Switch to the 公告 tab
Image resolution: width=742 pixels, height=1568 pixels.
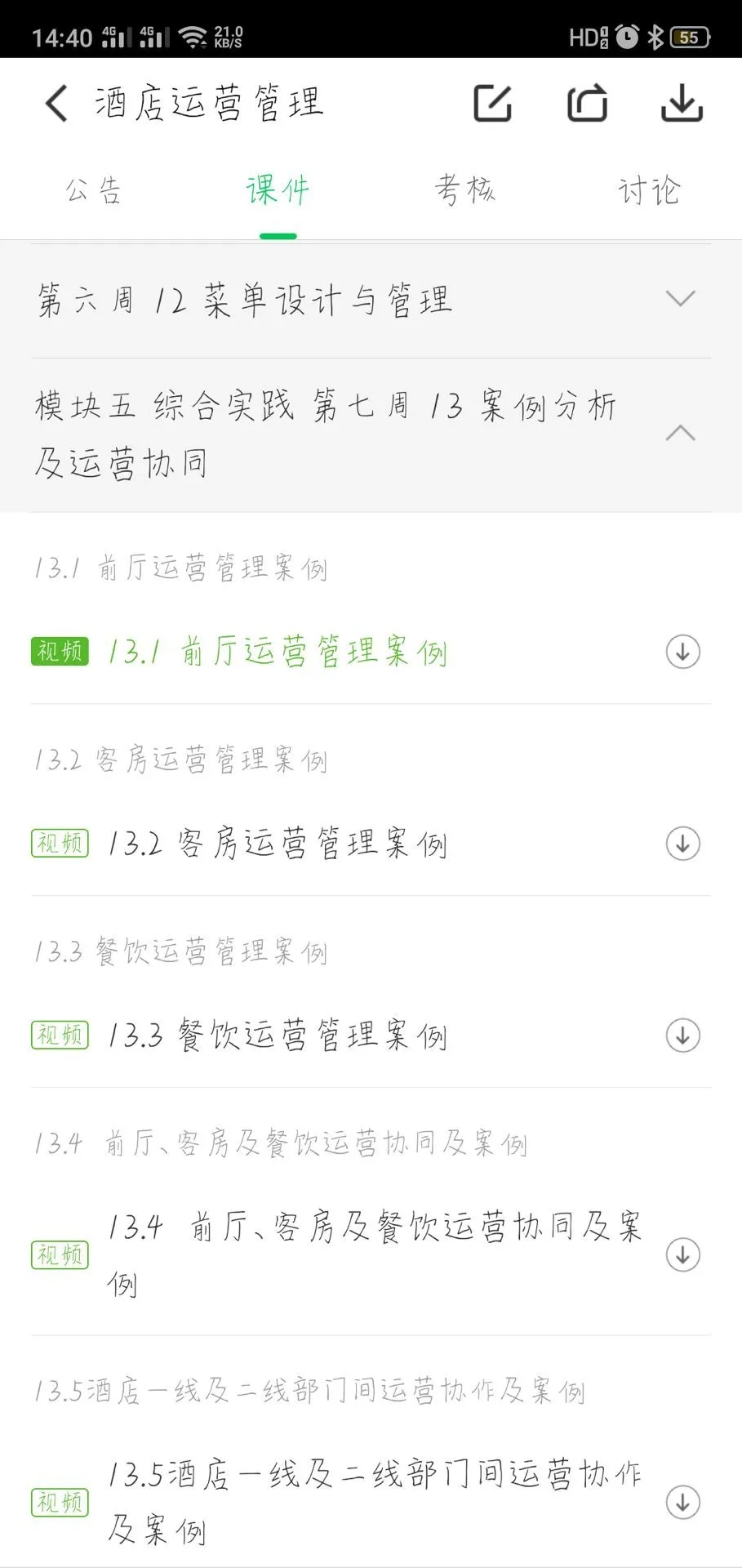point(93,190)
